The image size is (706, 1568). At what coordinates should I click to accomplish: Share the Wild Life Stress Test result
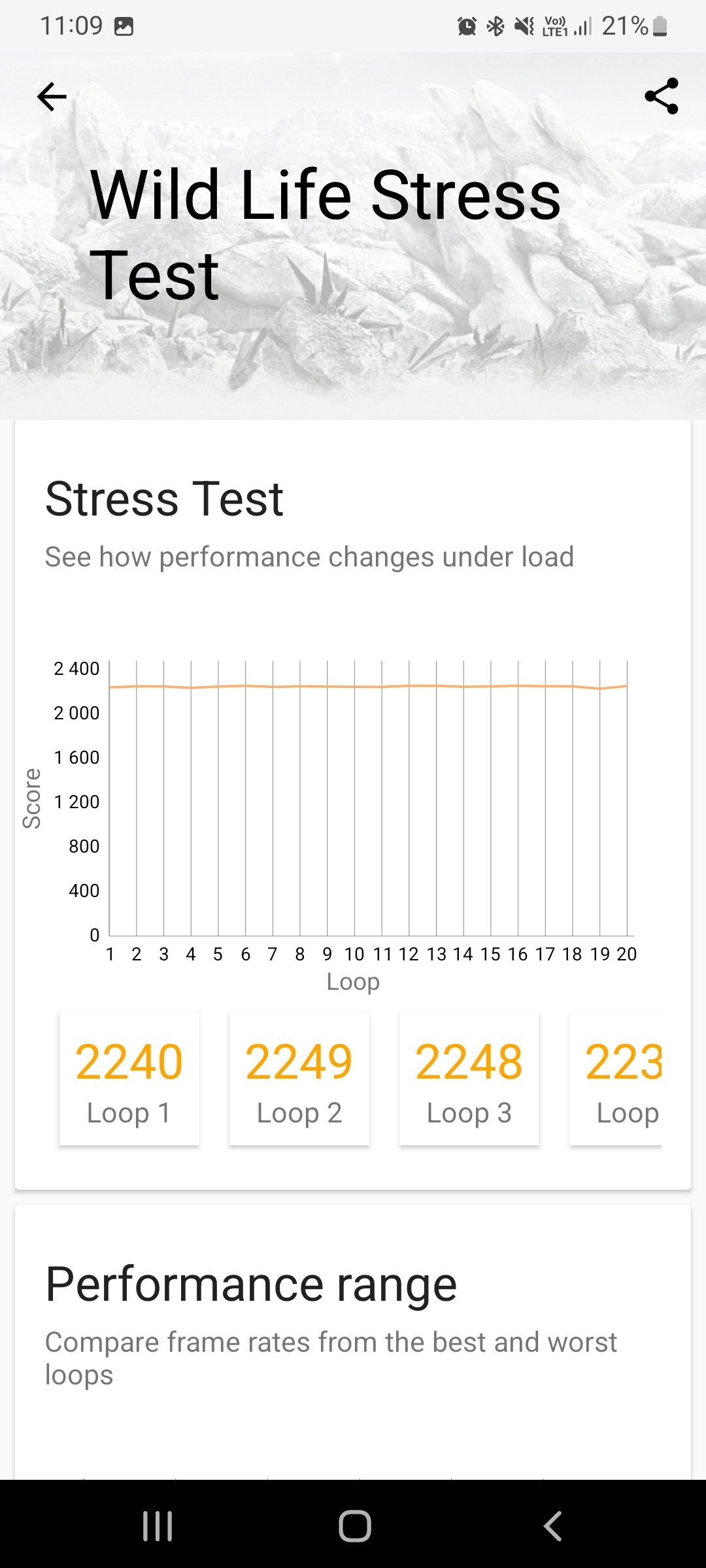662,97
